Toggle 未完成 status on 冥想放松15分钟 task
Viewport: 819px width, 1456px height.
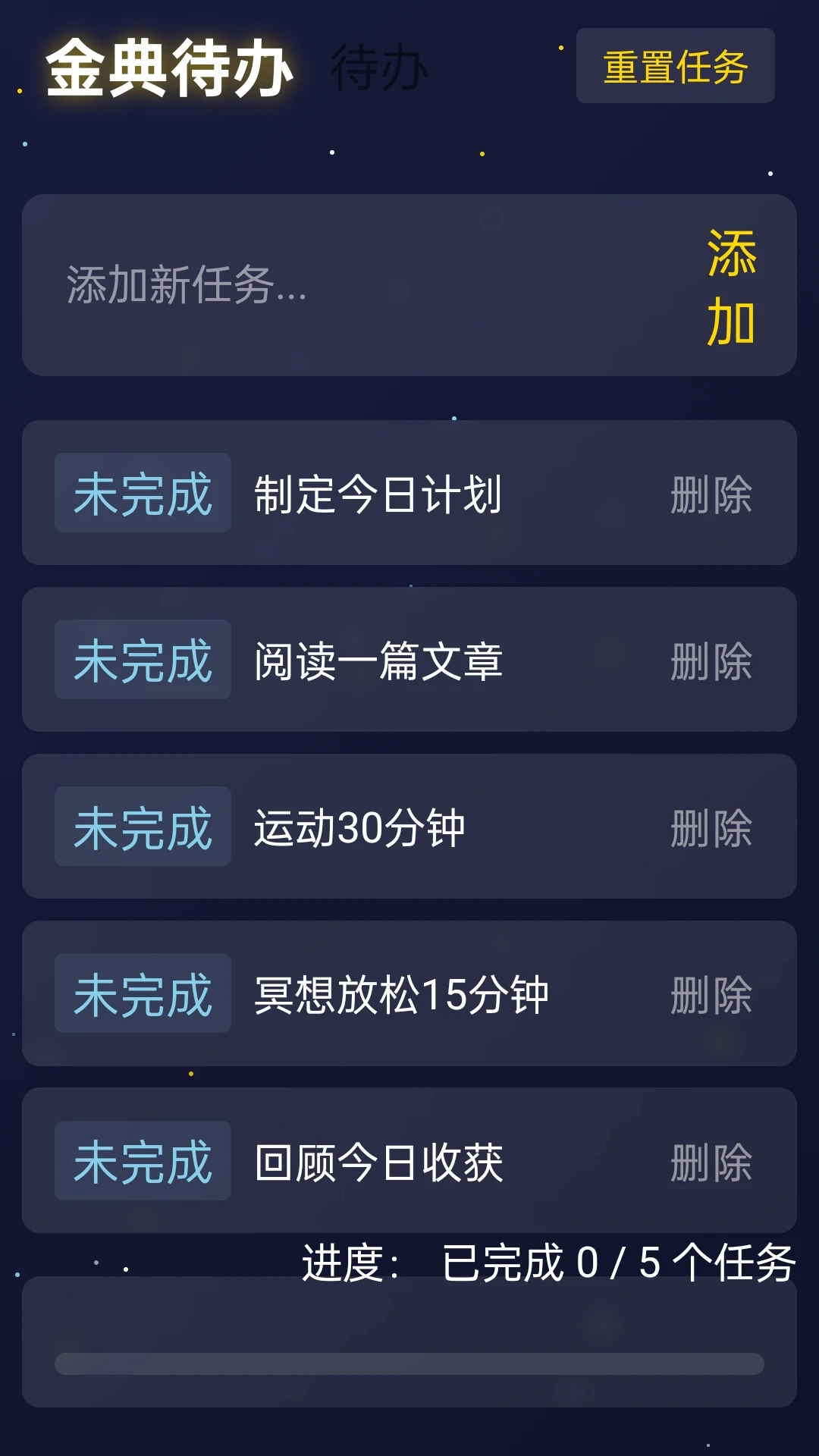click(143, 991)
